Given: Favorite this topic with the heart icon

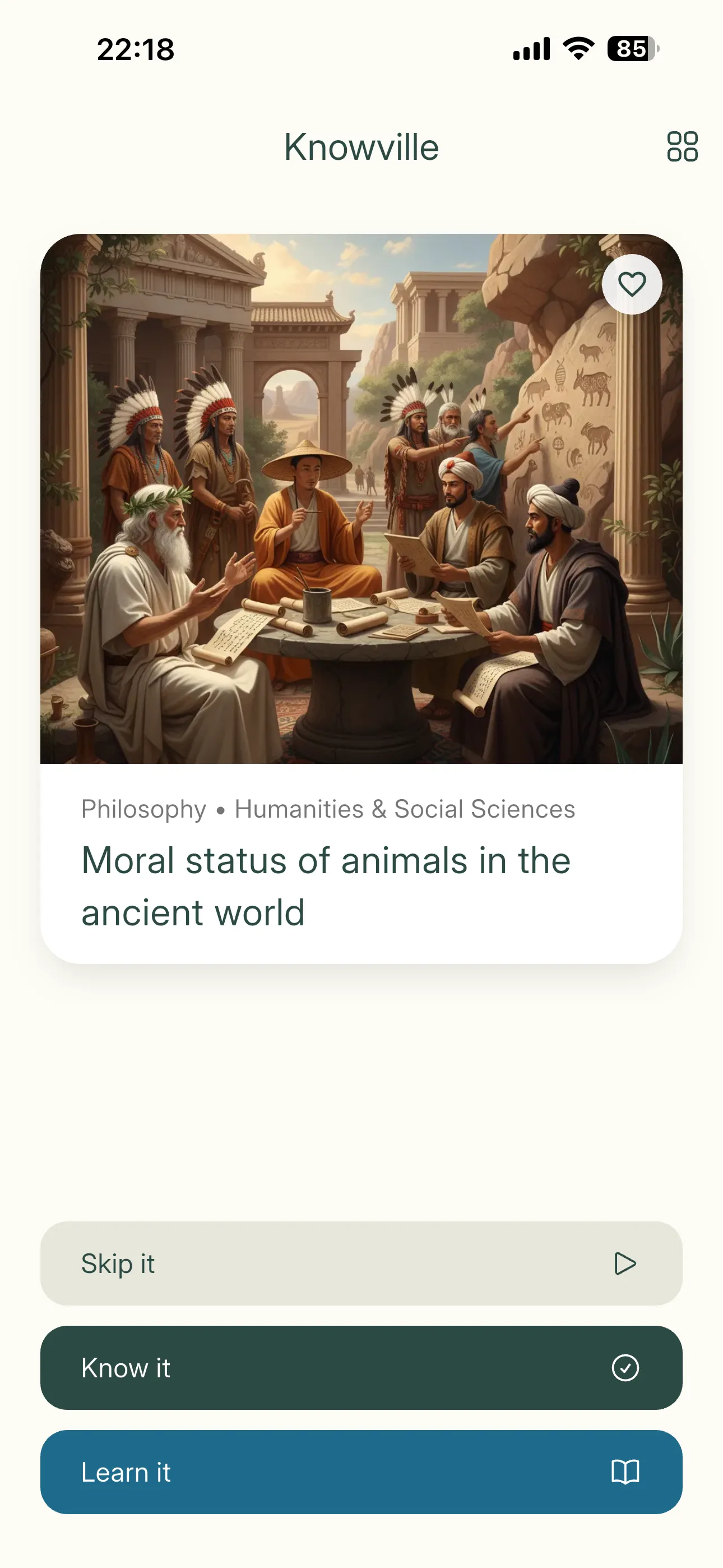Looking at the screenshot, I should pos(632,284).
